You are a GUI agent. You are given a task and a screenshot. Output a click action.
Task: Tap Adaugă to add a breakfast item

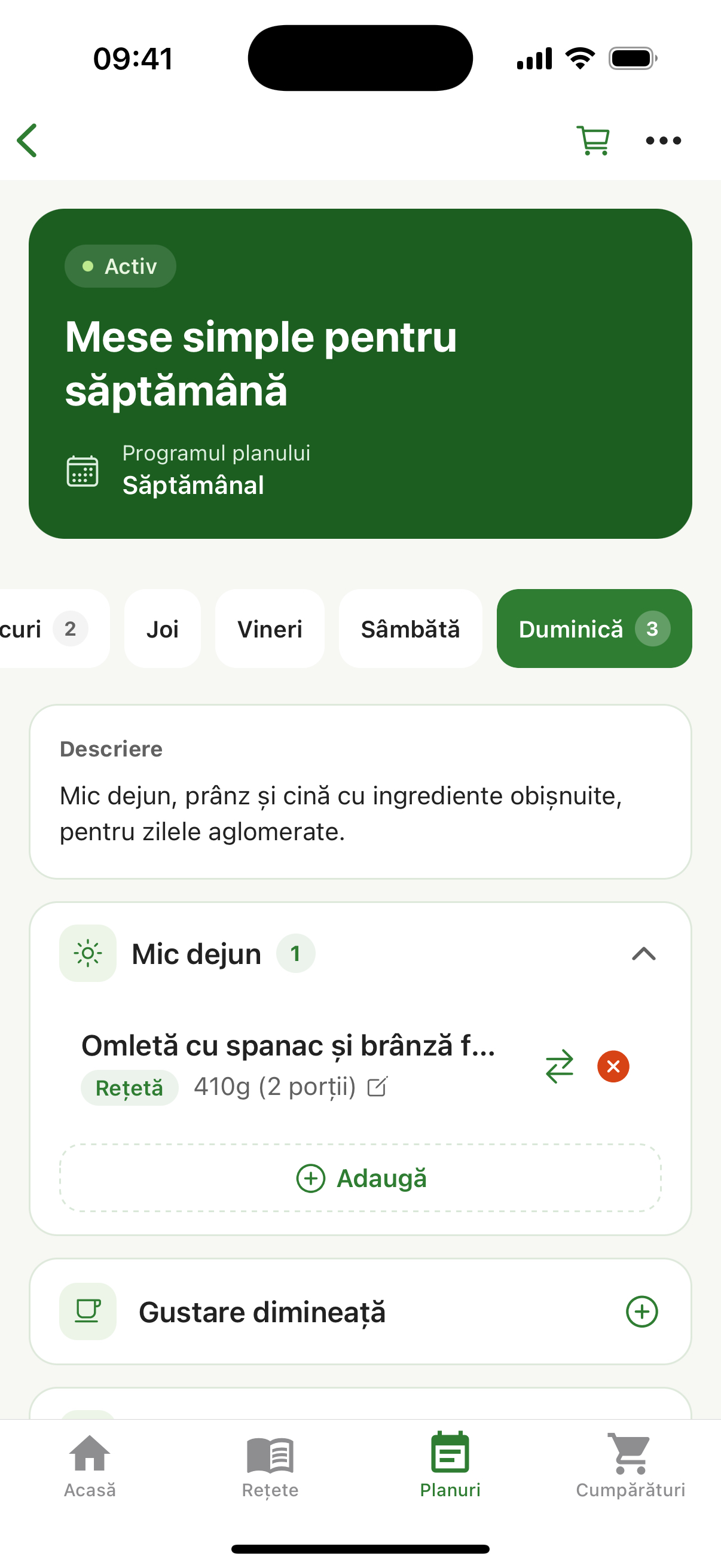pos(360,1179)
